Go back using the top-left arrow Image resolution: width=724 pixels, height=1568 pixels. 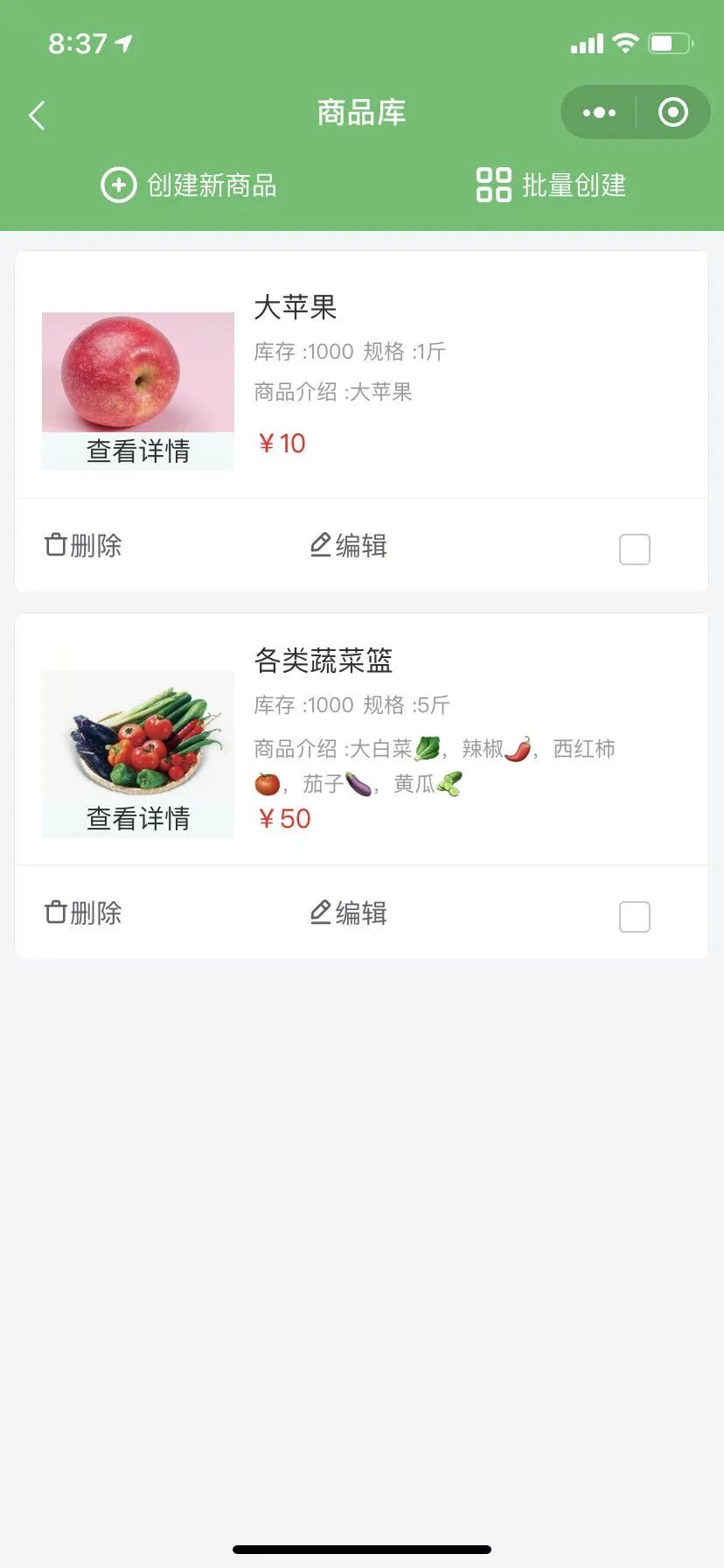tap(37, 115)
